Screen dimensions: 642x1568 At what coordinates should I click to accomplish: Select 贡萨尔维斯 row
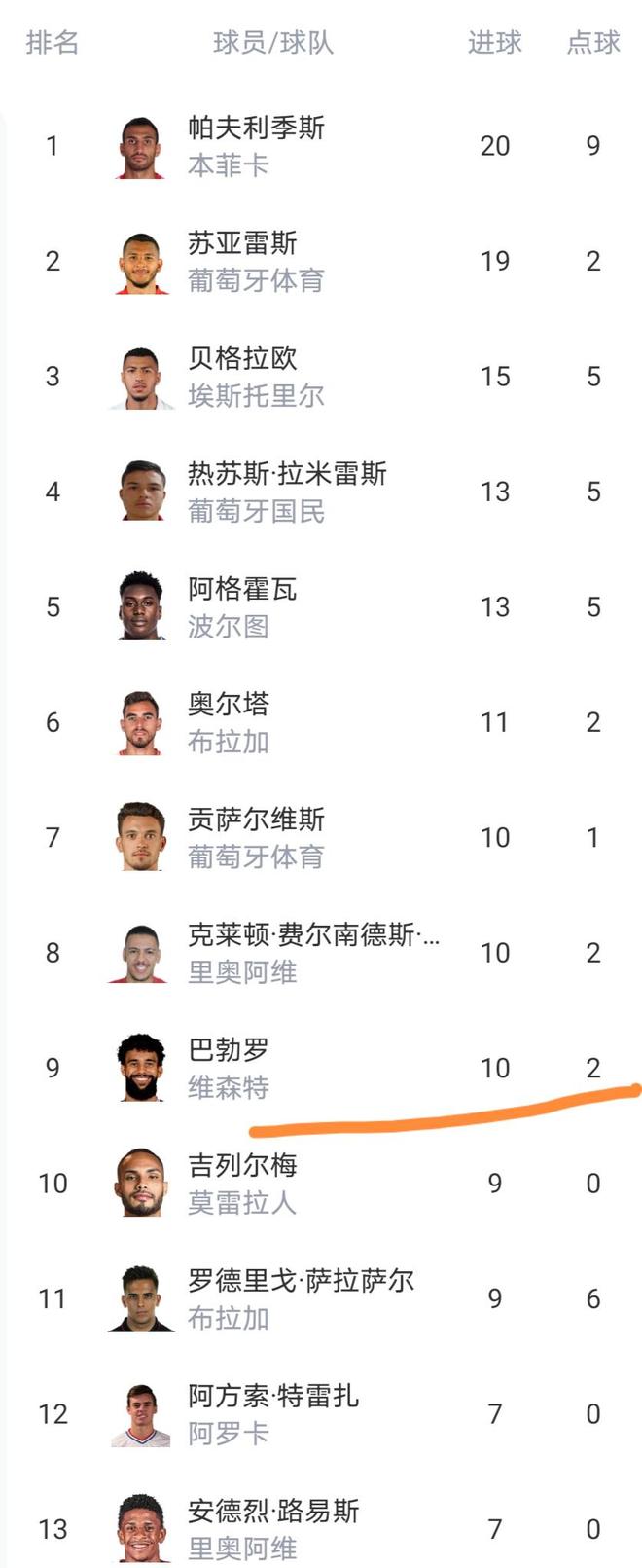(x=256, y=837)
